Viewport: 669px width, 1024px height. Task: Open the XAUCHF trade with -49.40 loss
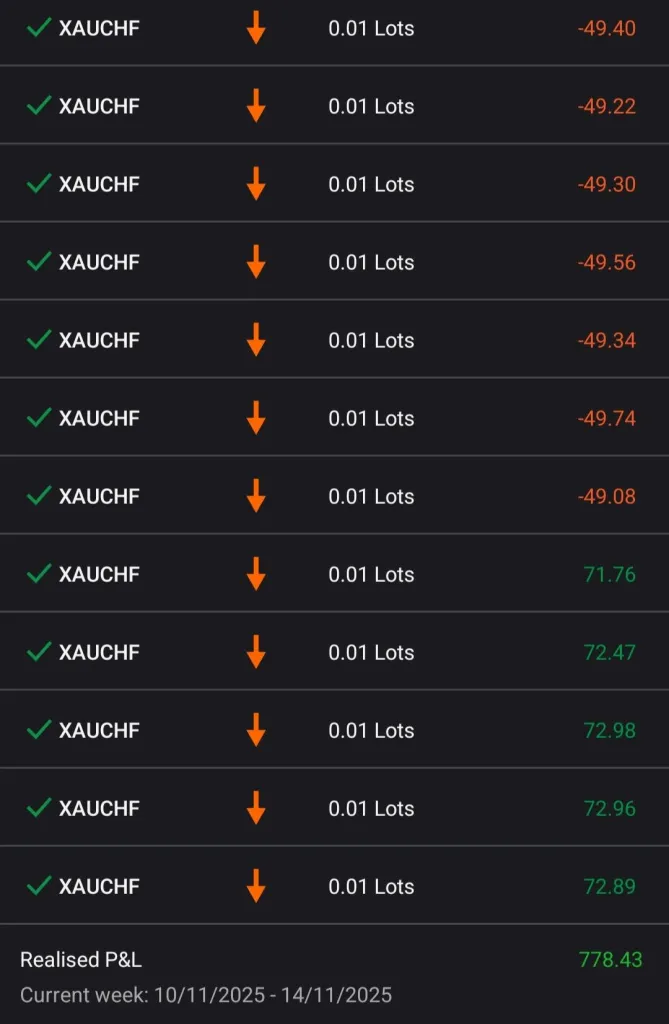pyautogui.click(x=334, y=28)
